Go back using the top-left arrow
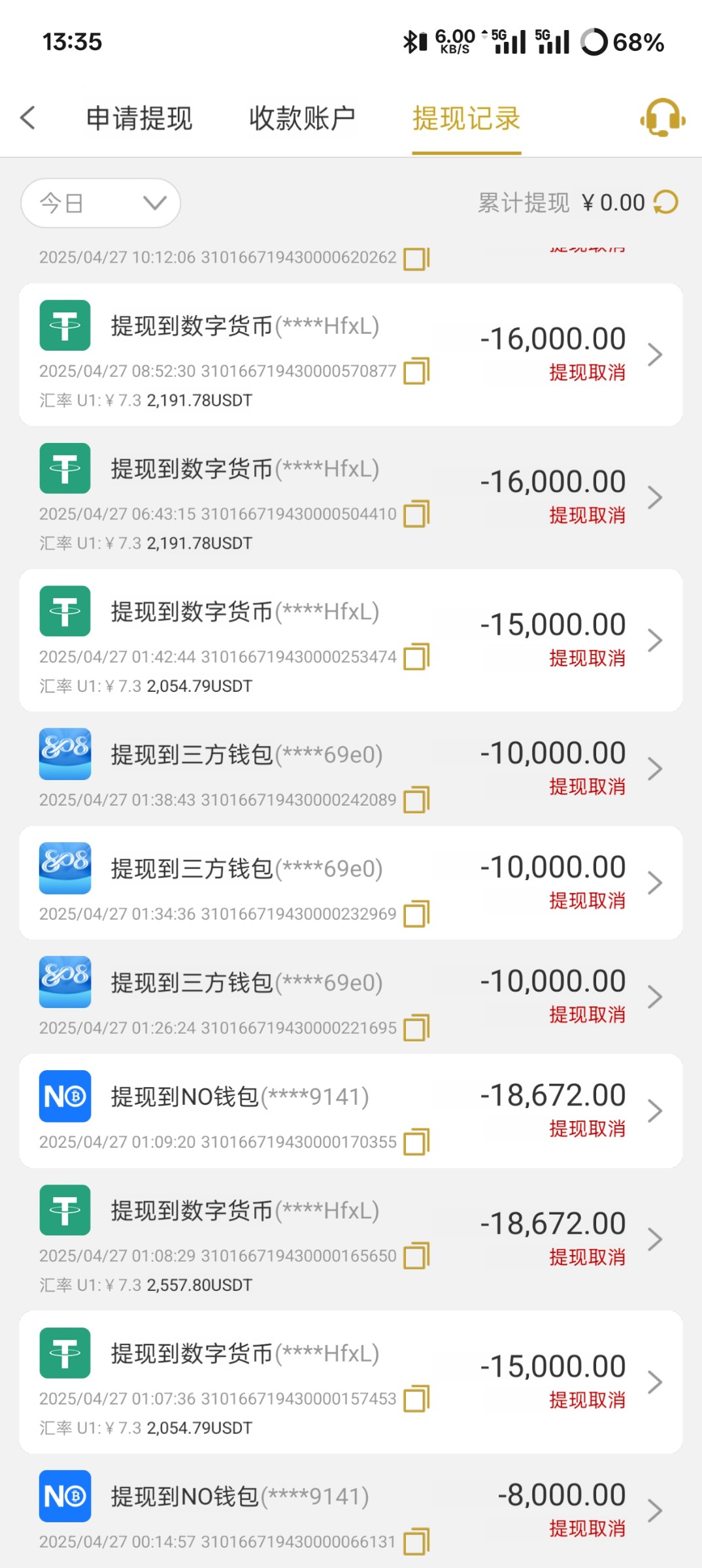Image resolution: width=702 pixels, height=1568 pixels. click(x=27, y=118)
